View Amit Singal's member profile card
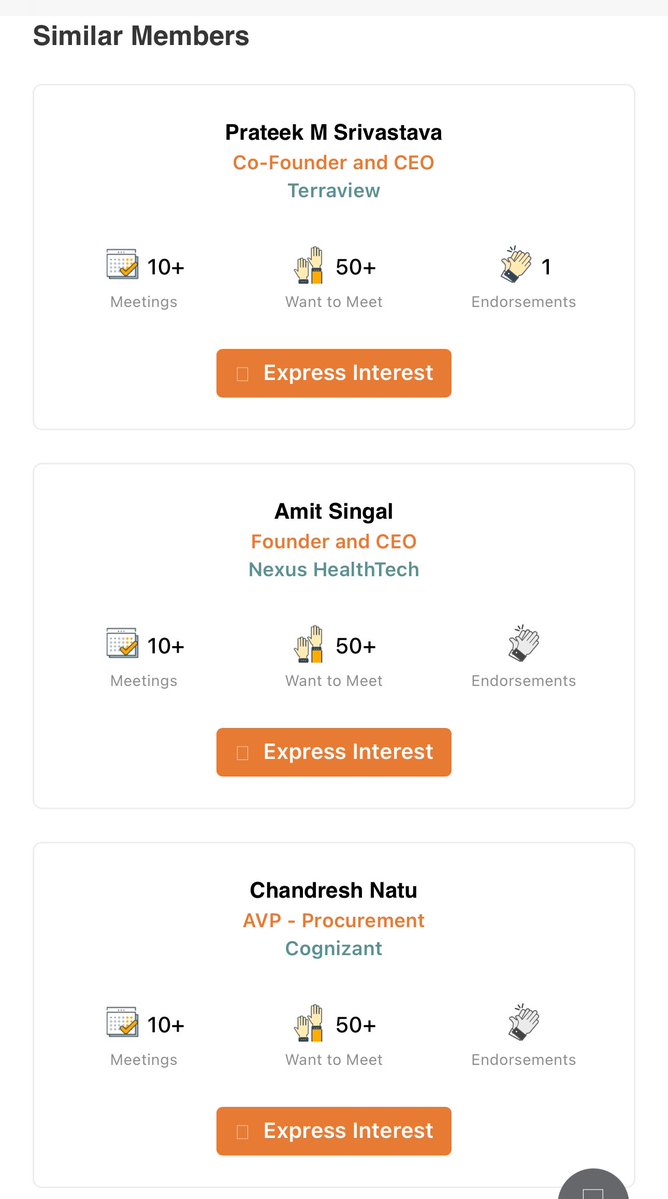668x1199 pixels. click(333, 512)
